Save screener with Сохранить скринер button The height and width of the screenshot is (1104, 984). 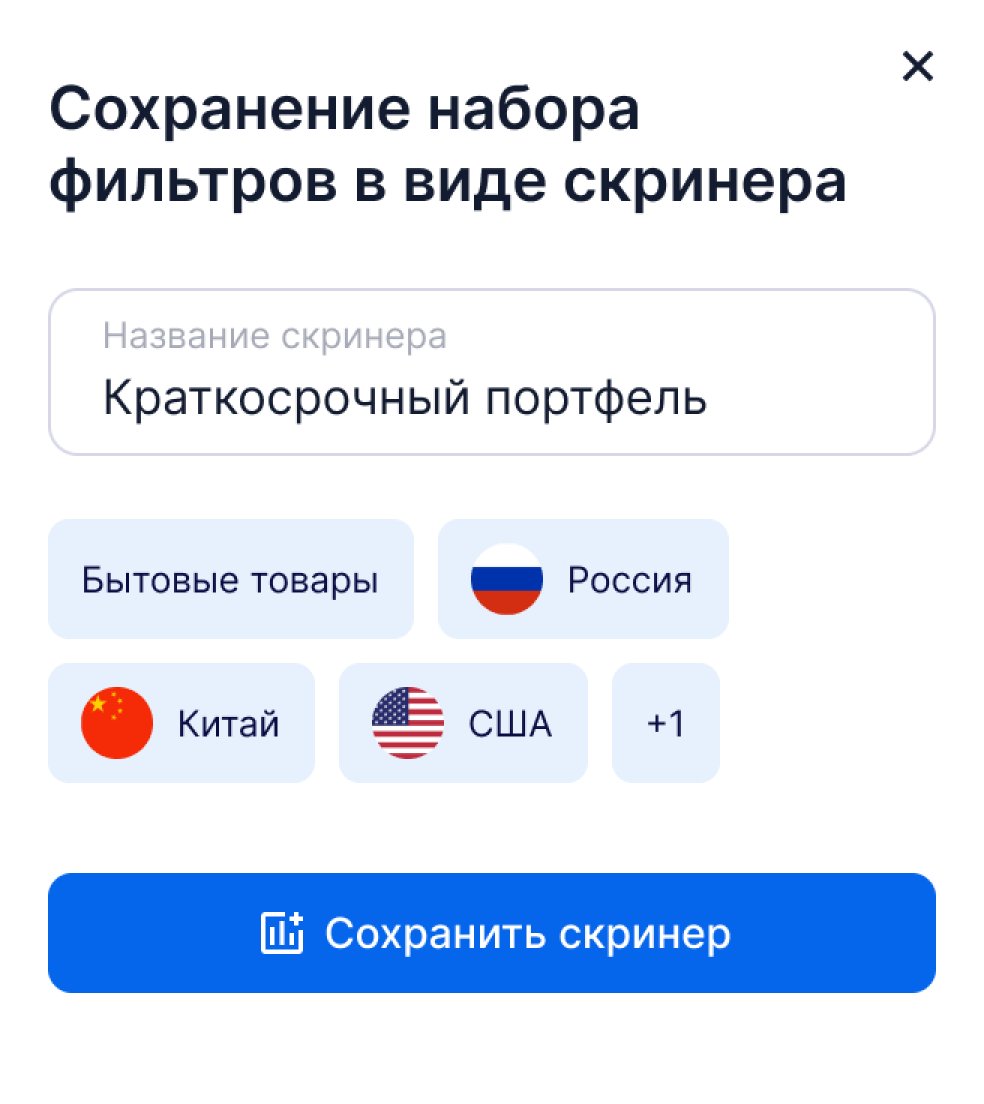point(491,933)
